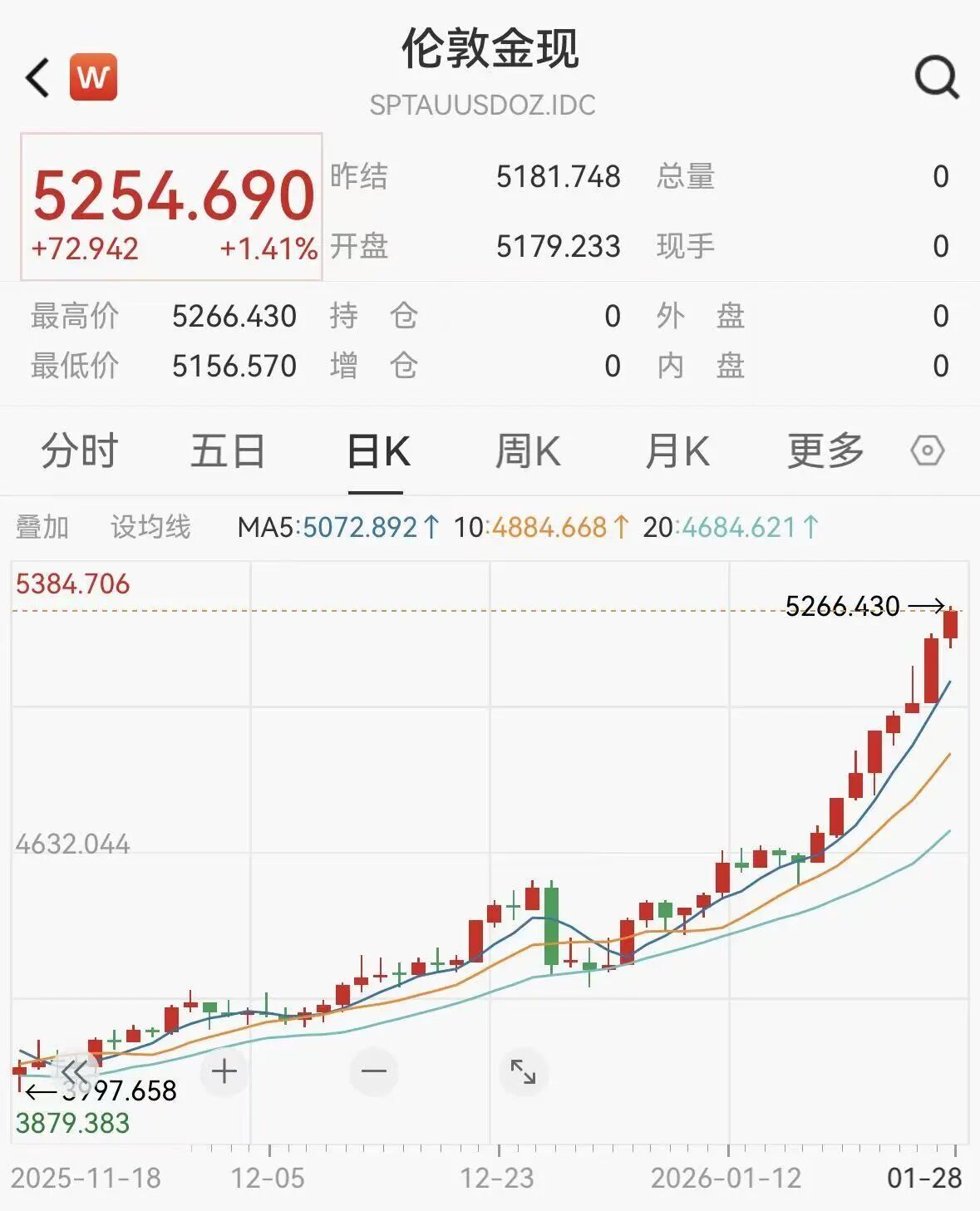Screen dimensions: 980x1211
Task: Open chart settings hexagon icon
Action: (927, 451)
